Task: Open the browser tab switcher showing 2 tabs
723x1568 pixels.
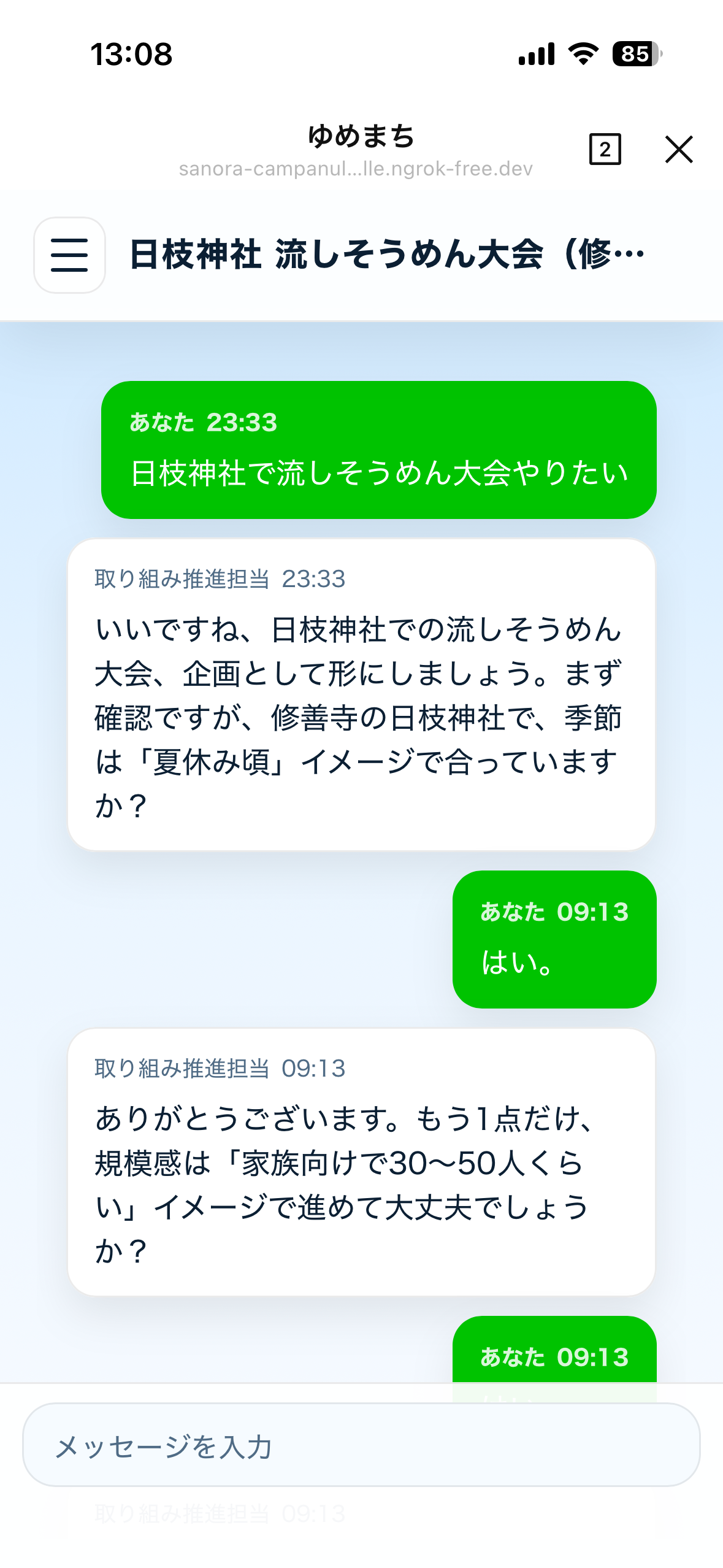Action: [606, 149]
